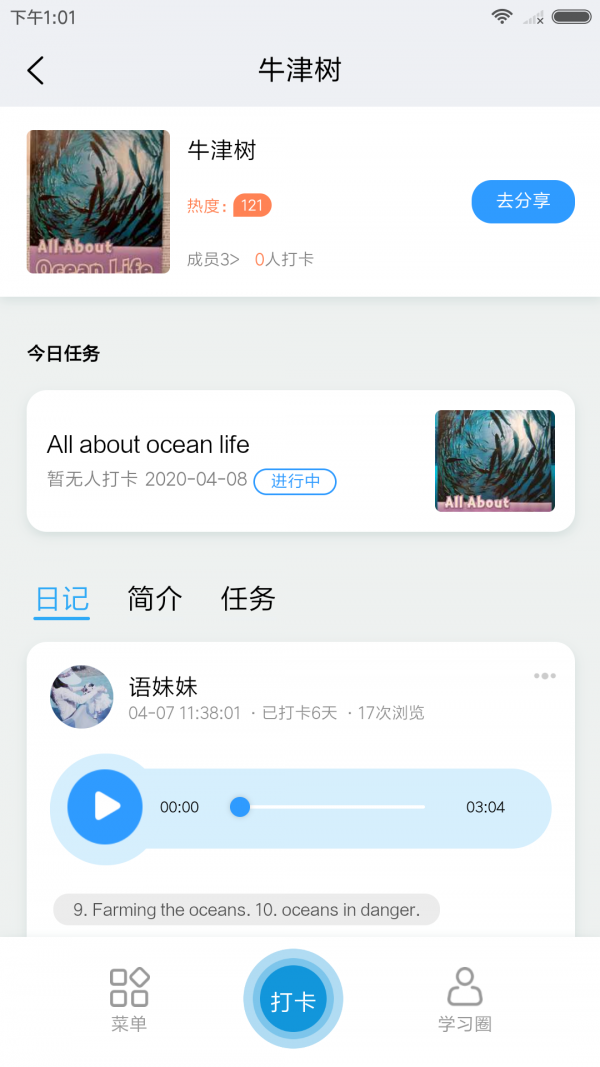The width and height of the screenshot is (600, 1067).
Task: Switch to the 日记 tab
Action: click(x=62, y=599)
